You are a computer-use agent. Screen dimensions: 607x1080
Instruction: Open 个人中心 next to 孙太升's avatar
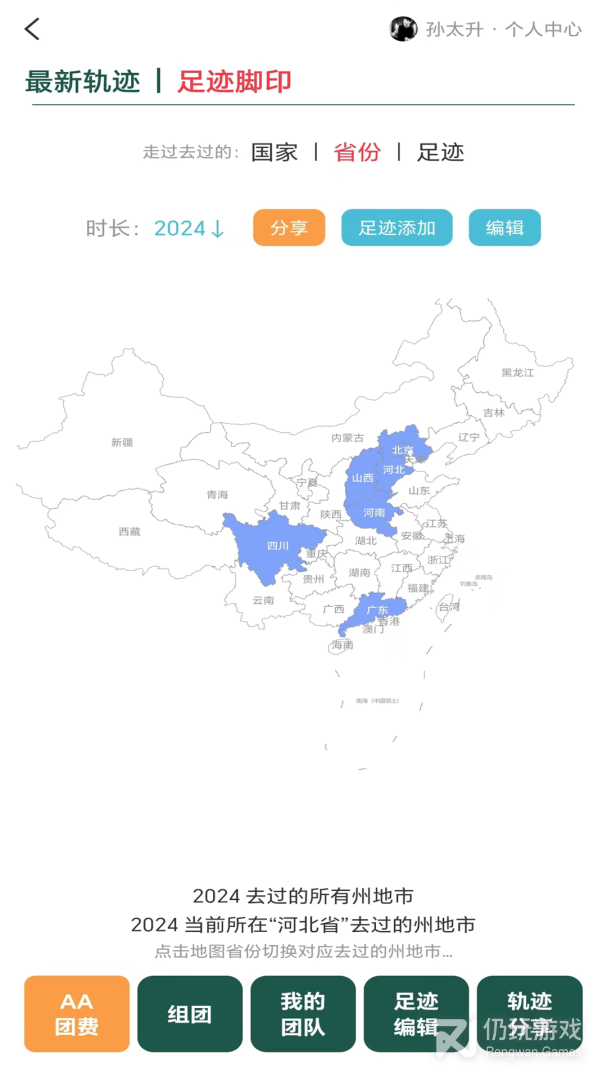click(x=543, y=29)
